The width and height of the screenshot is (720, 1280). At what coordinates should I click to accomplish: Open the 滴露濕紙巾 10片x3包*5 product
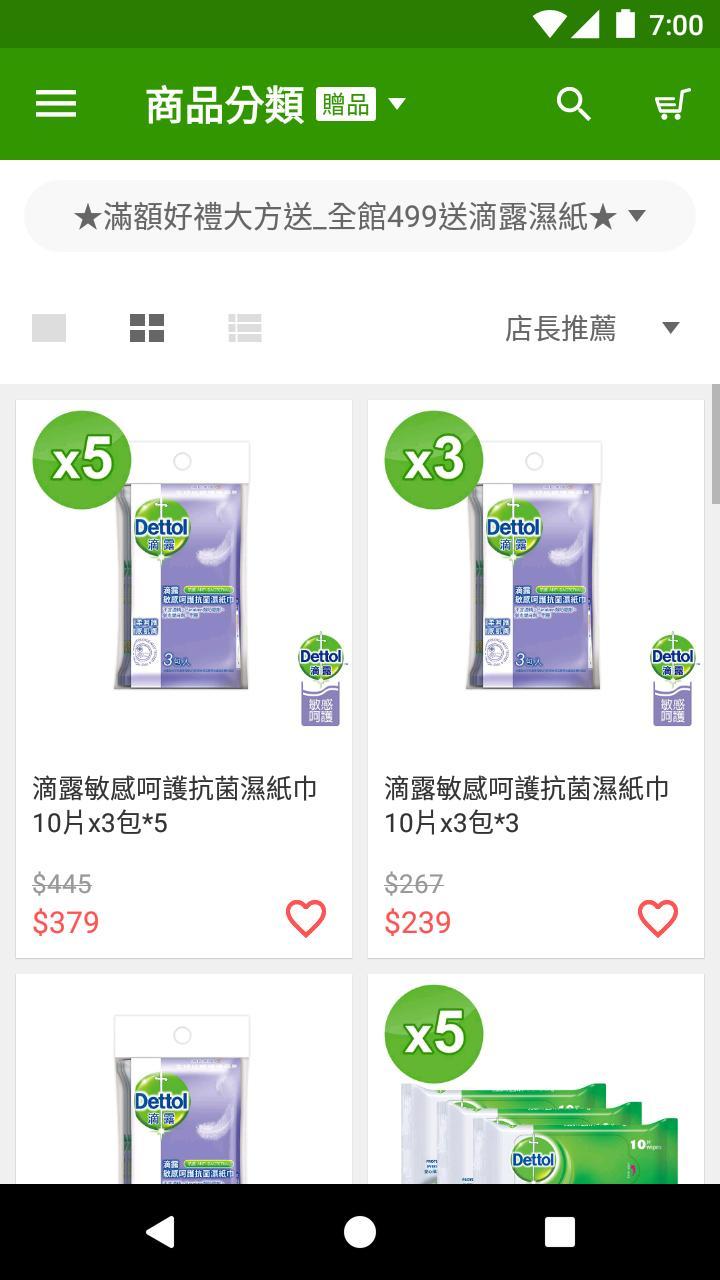184,600
